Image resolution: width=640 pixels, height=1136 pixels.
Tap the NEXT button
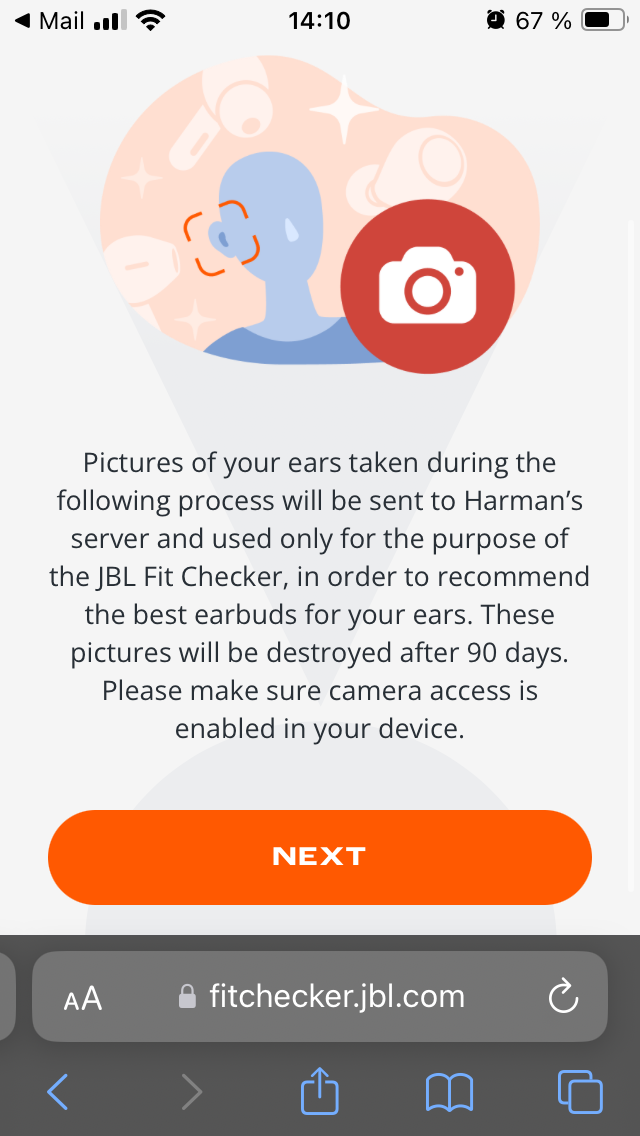[x=320, y=857]
